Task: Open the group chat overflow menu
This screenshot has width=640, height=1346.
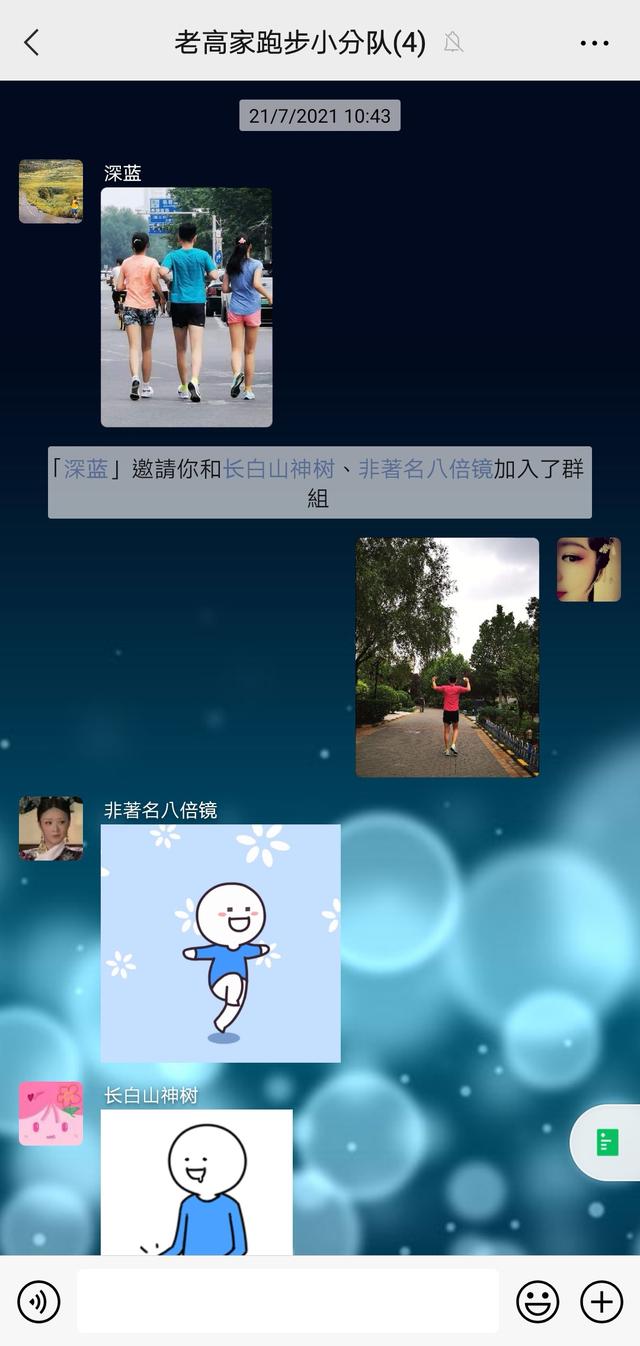Action: [594, 43]
